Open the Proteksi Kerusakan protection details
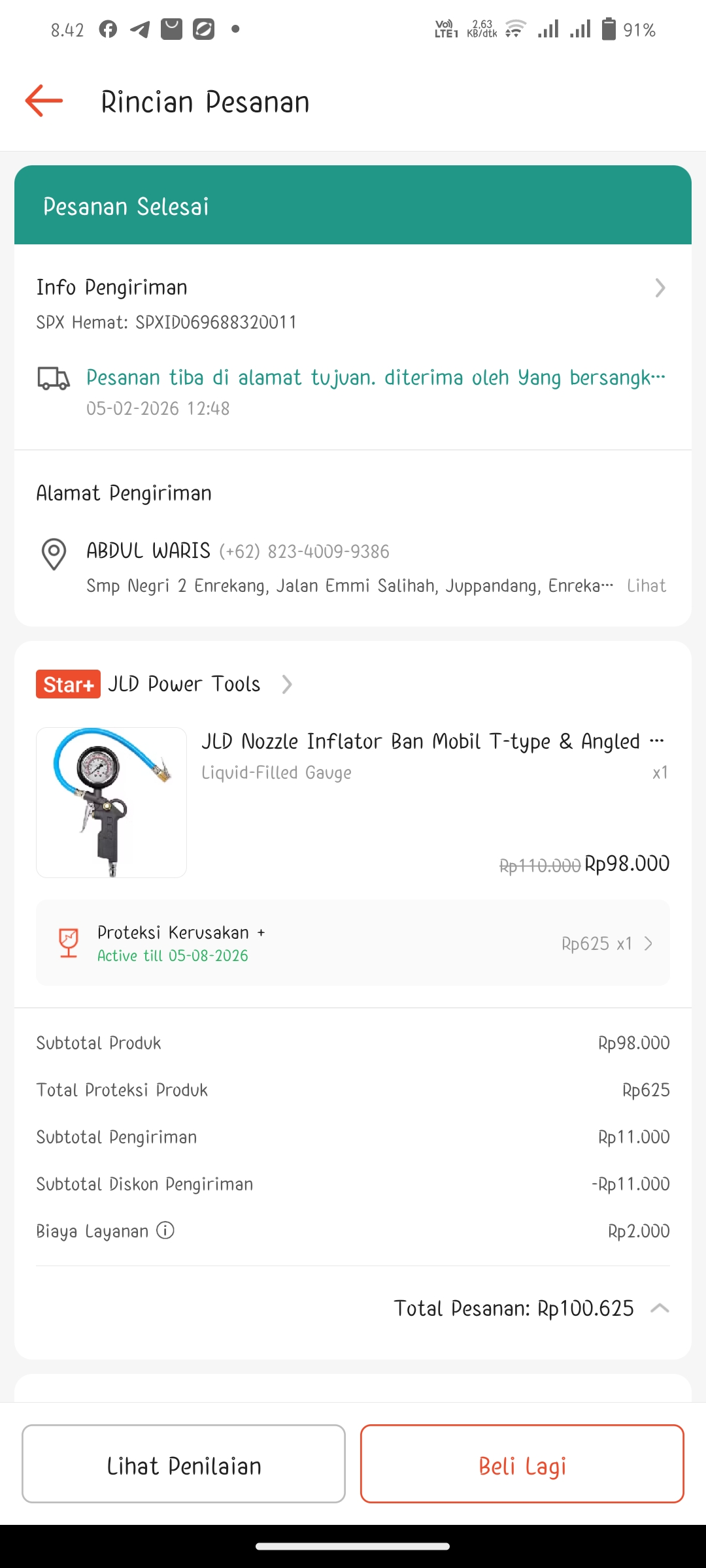The height and width of the screenshot is (1568, 706). (x=353, y=943)
